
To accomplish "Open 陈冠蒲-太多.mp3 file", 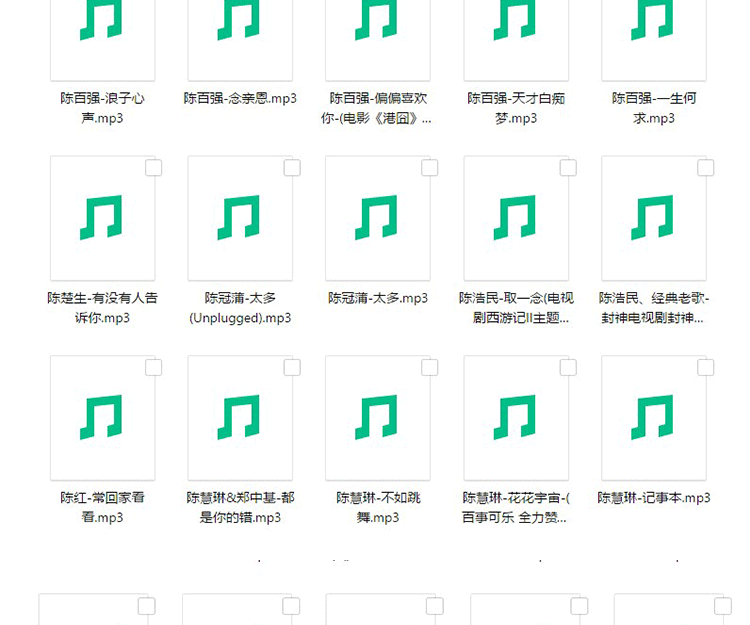I will tap(377, 218).
